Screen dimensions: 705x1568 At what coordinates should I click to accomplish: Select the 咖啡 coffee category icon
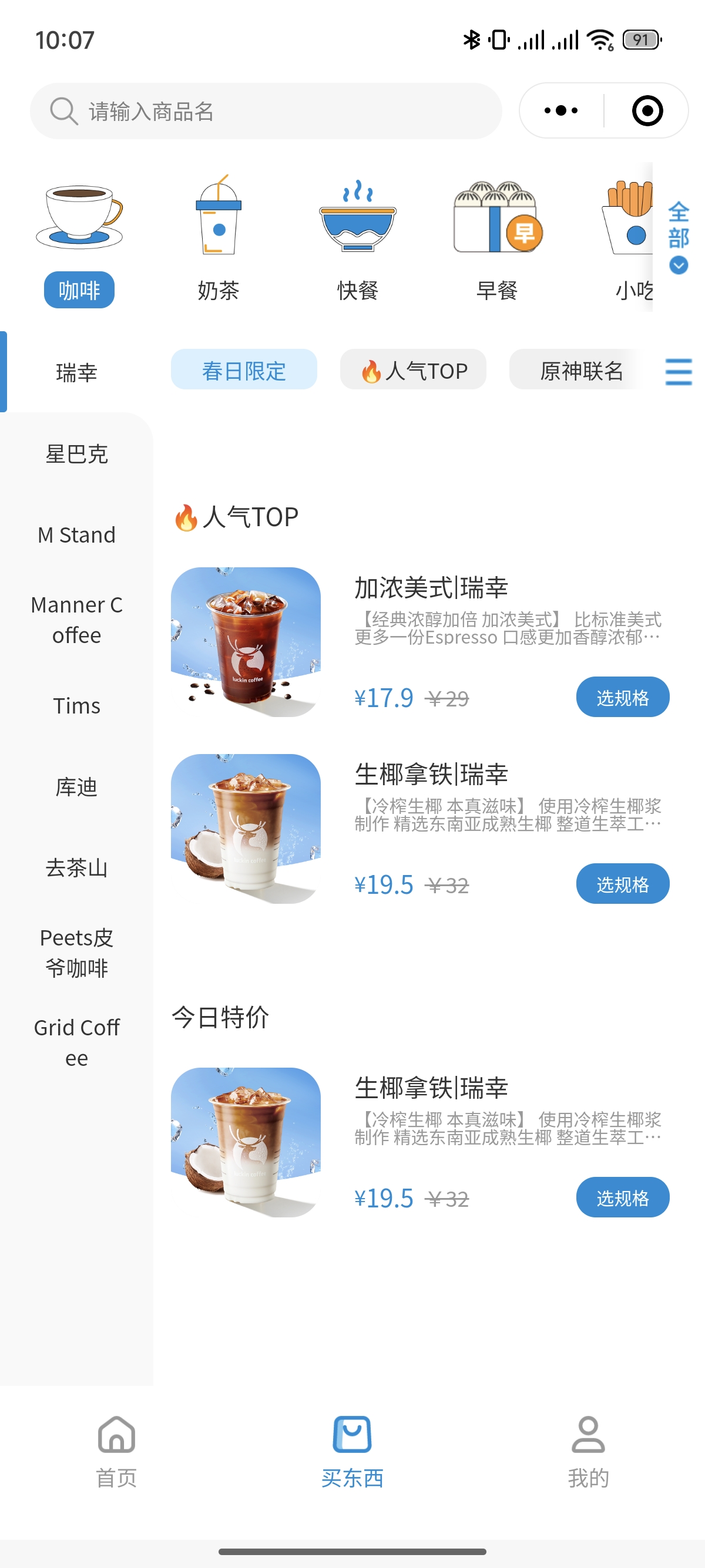(79, 231)
